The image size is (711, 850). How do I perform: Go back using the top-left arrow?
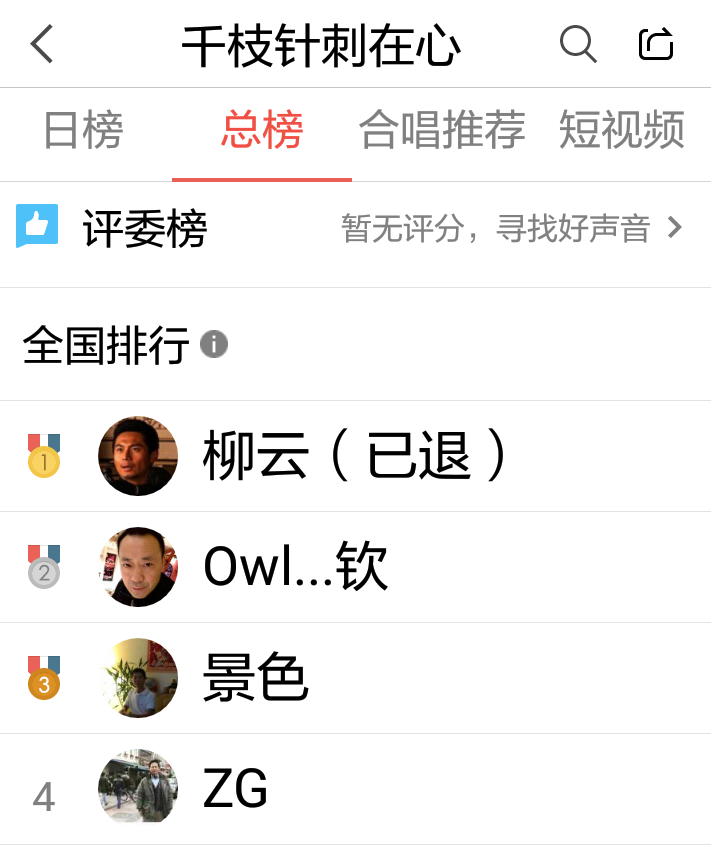click(x=42, y=44)
